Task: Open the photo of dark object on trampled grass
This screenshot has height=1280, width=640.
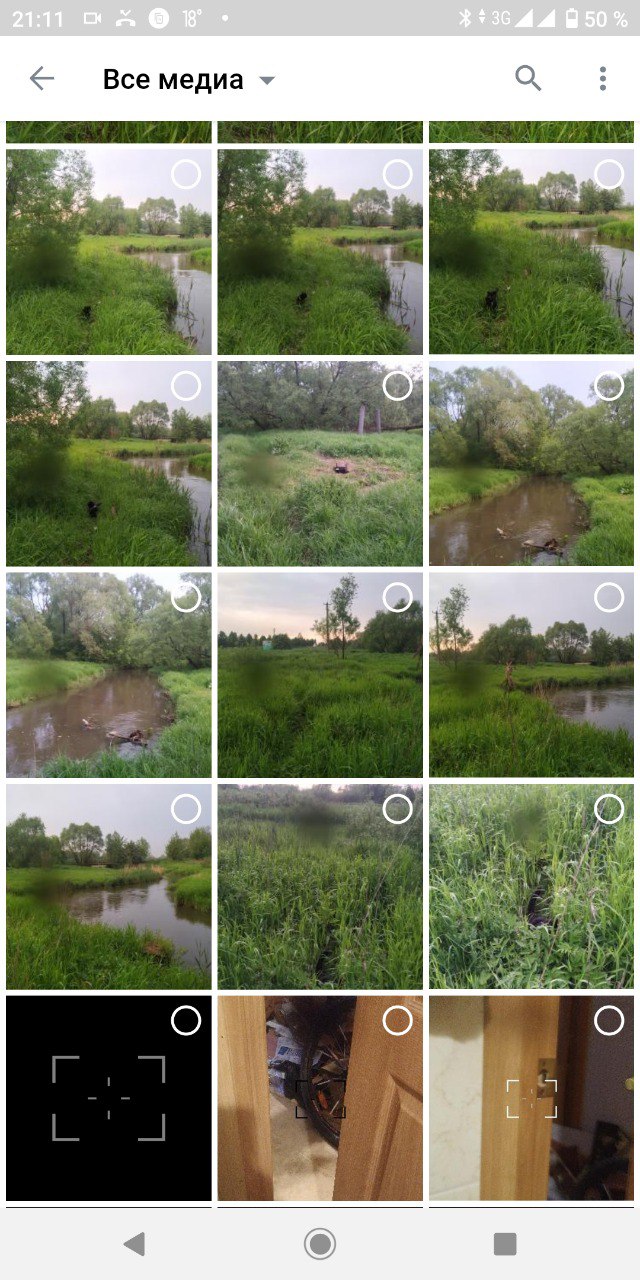Action: click(320, 464)
